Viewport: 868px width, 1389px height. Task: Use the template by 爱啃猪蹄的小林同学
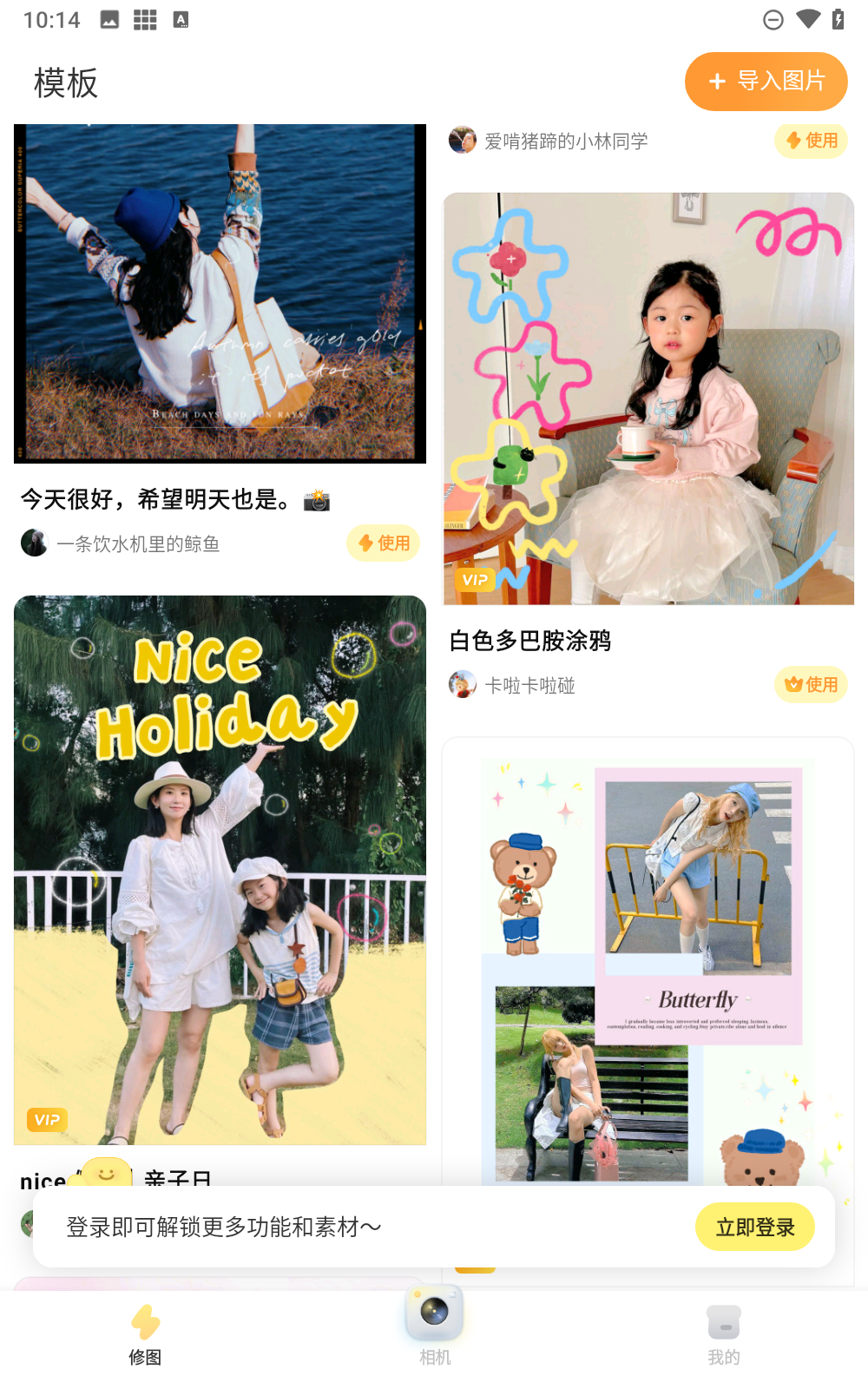tap(811, 141)
